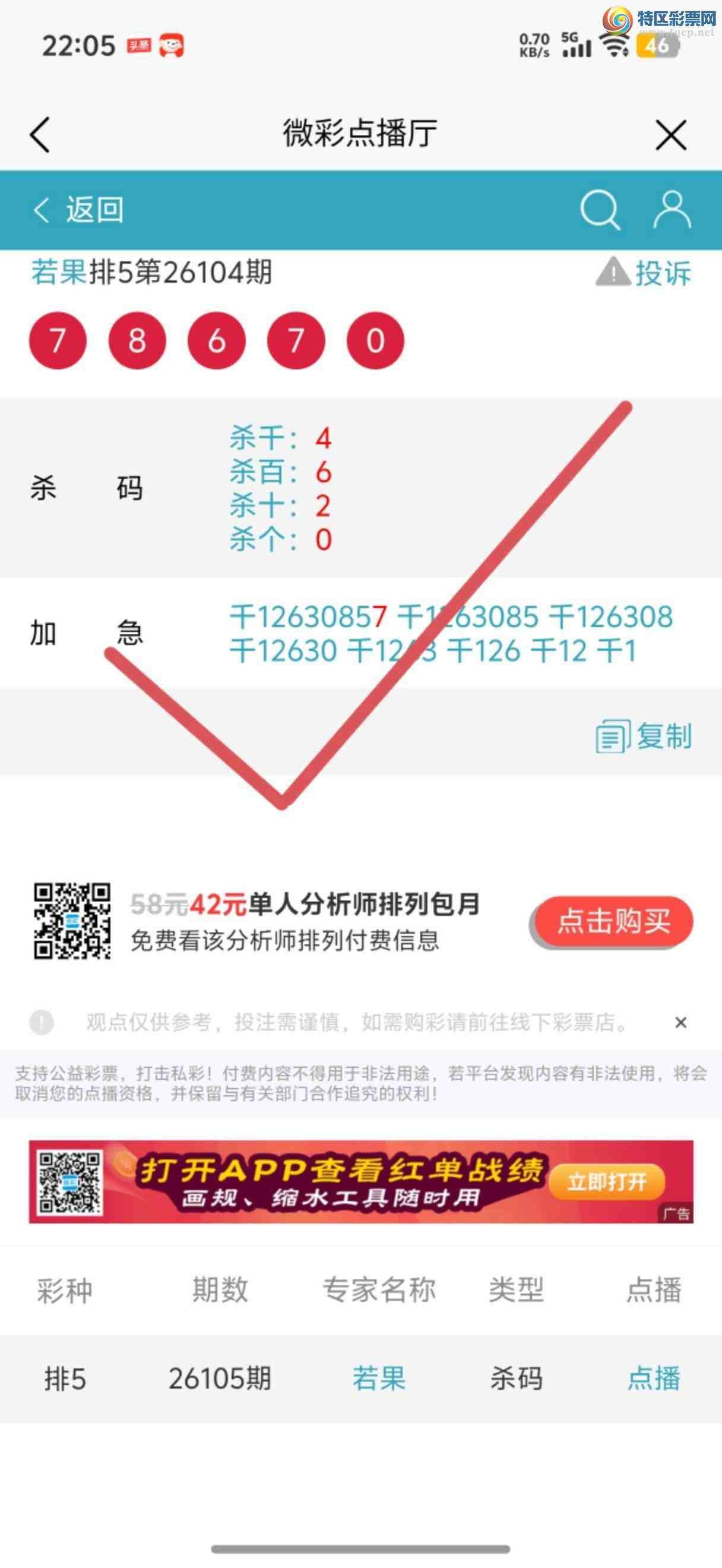The image size is (722, 1568).
Task: Tap 立即打开 on the APP banner
Action: pos(606,1181)
